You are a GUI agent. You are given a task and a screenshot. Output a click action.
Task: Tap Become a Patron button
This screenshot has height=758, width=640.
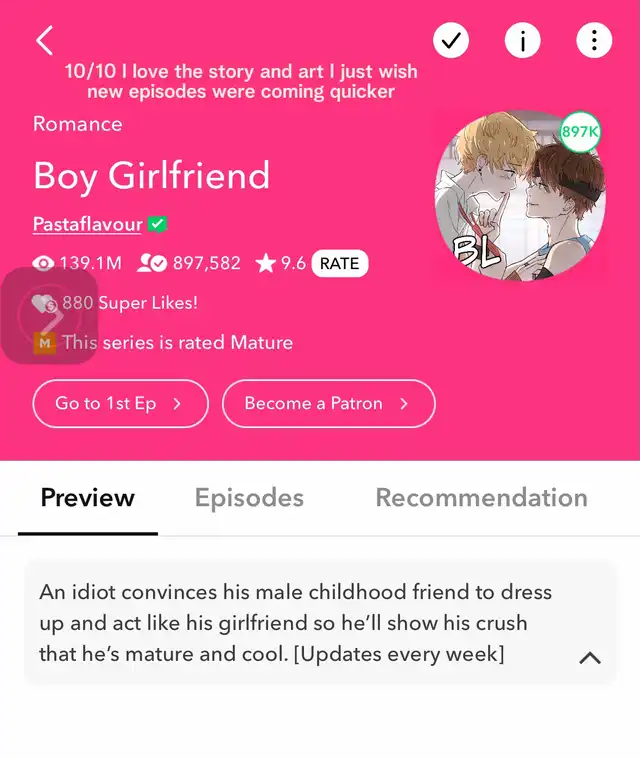pyautogui.click(x=328, y=404)
